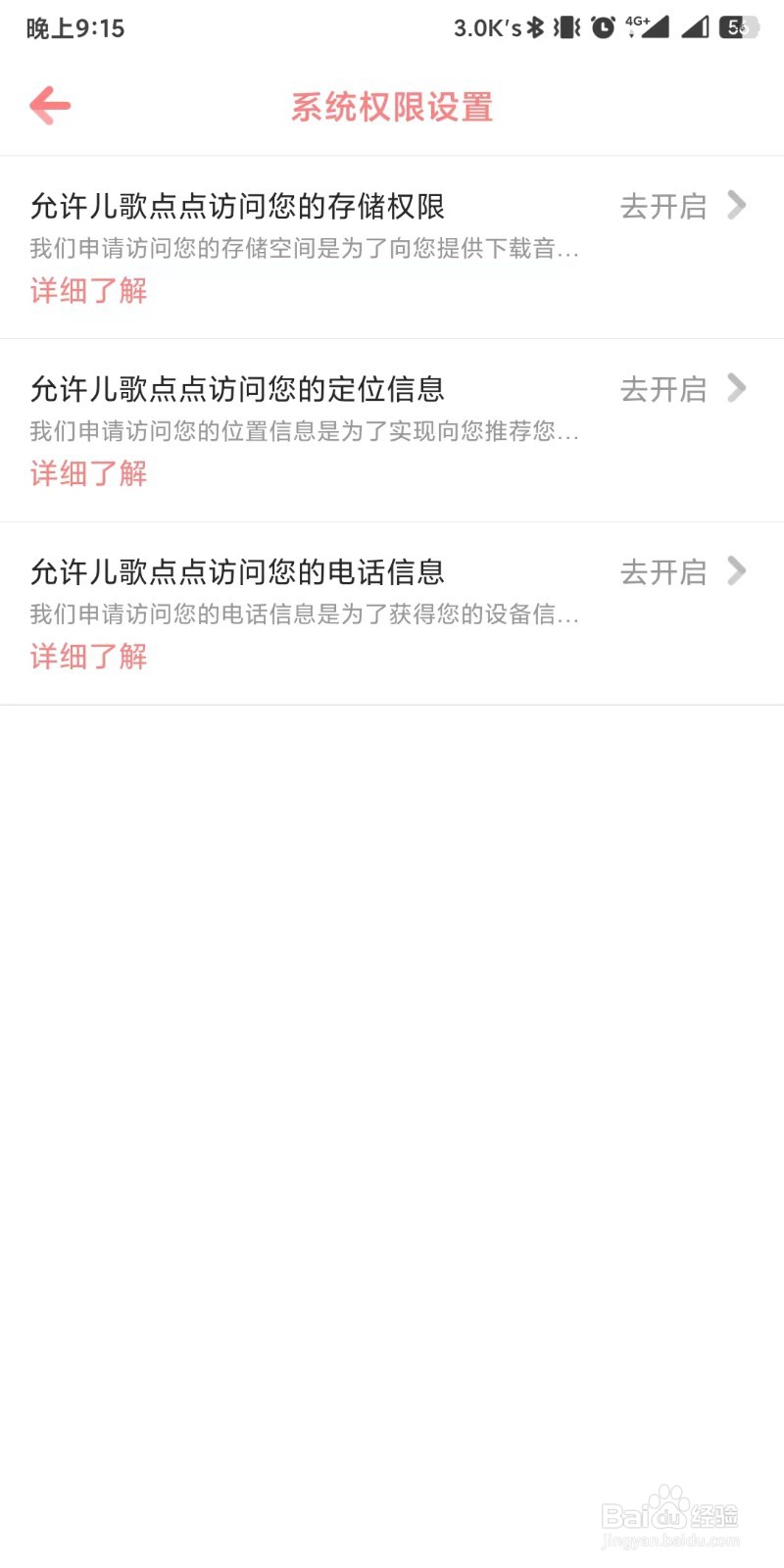Expand the location permission chevron arrow
Screen dimensions: 784x1568
737,389
